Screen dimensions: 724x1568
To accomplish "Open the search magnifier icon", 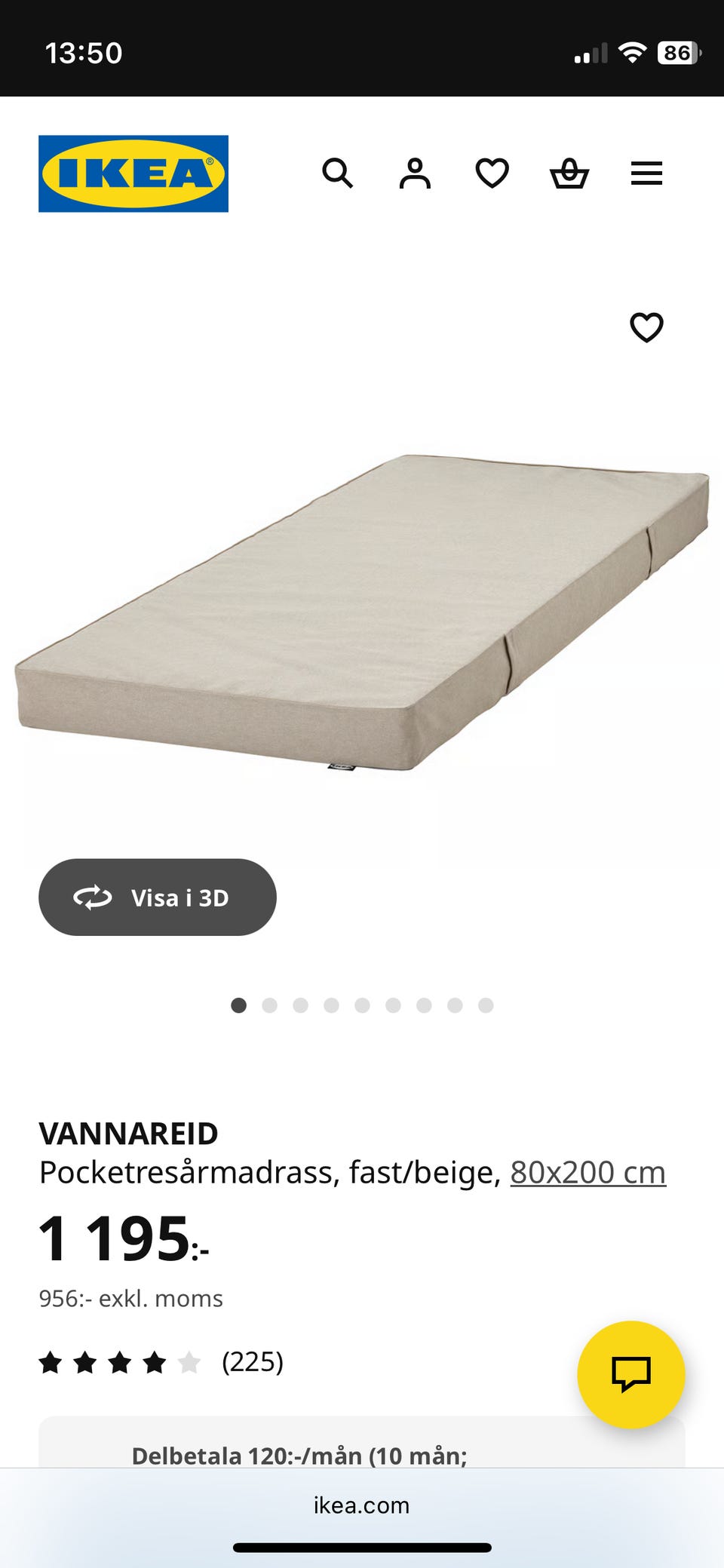I will (337, 173).
